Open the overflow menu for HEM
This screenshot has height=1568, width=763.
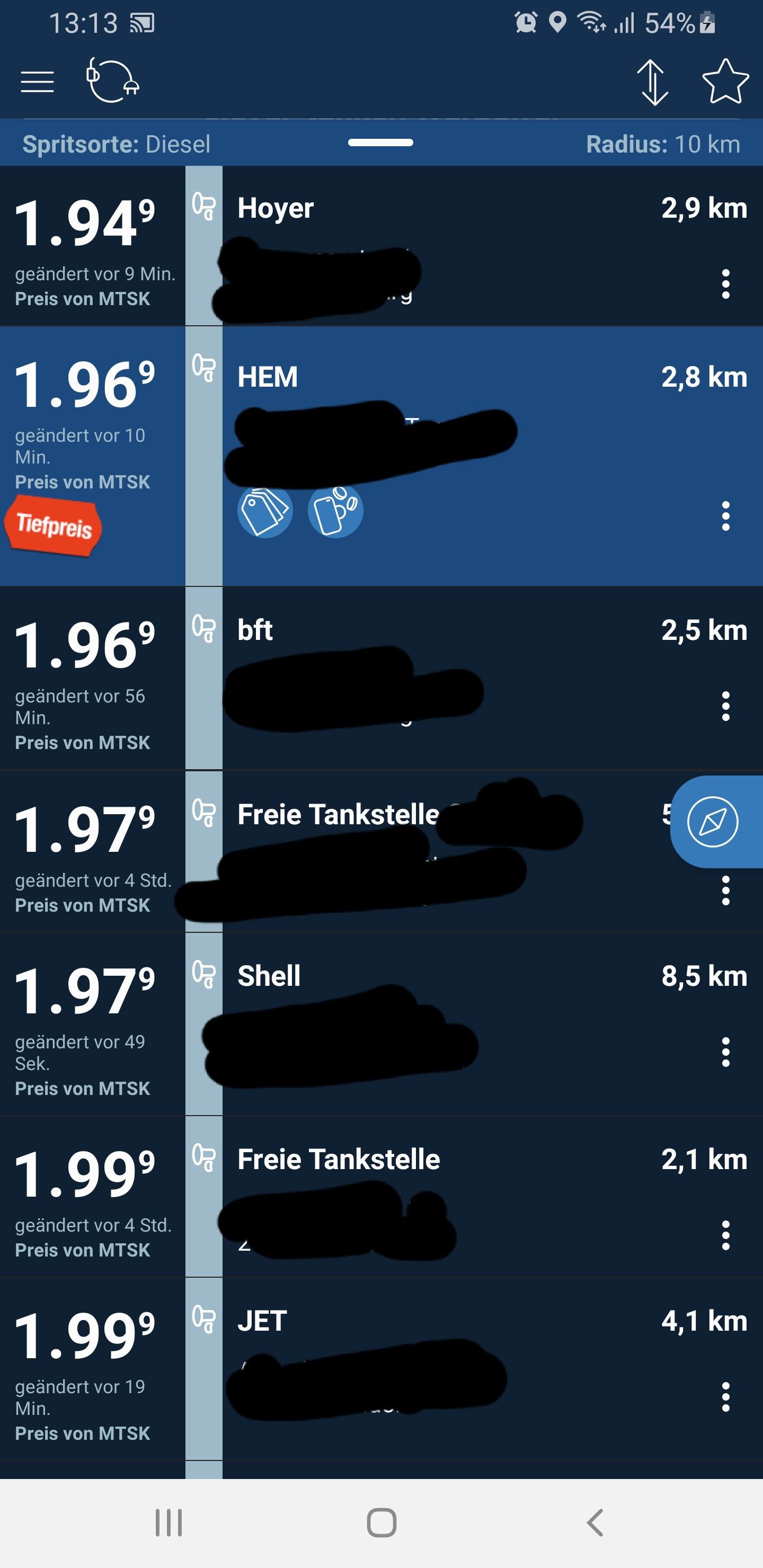pyautogui.click(x=725, y=516)
